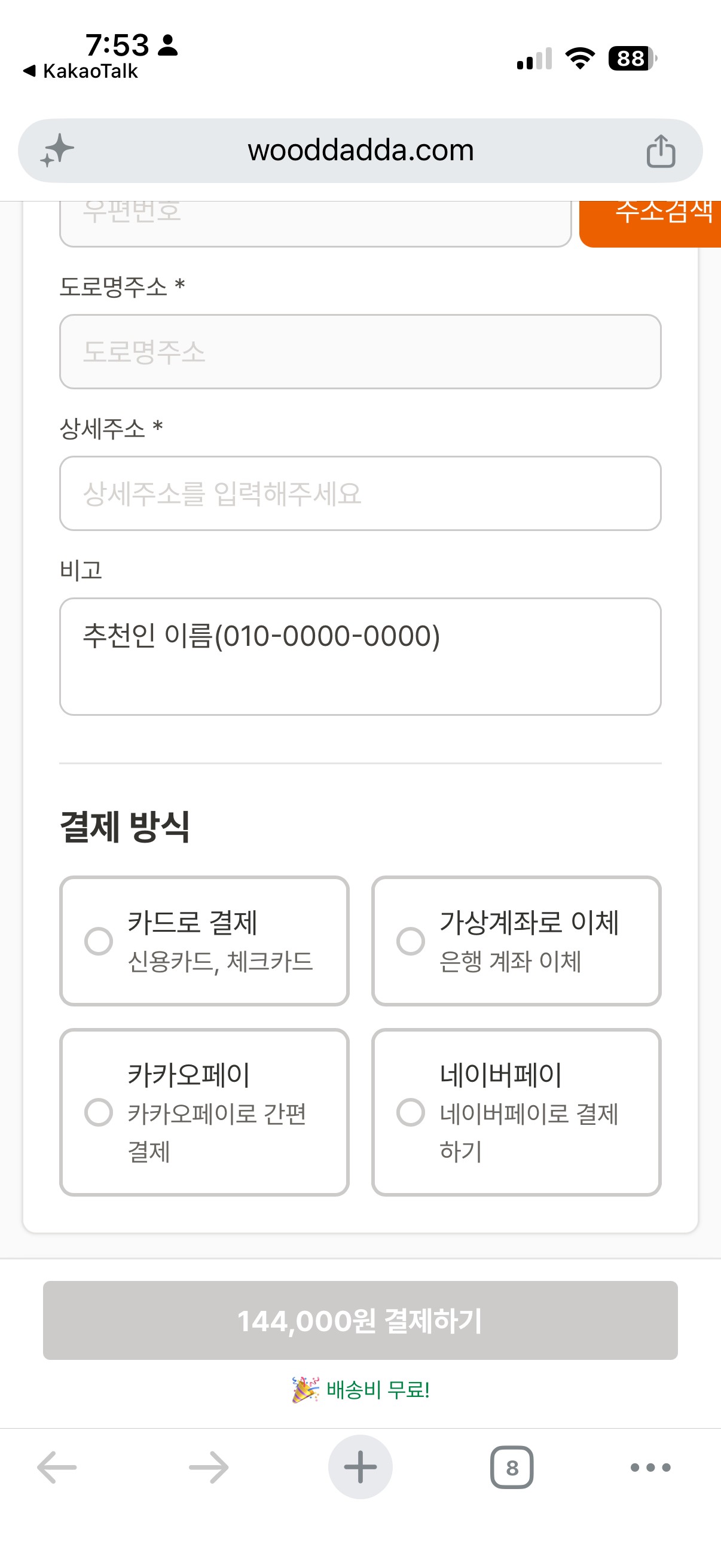Choose 가상계좌로 이체 payment method
Image resolution: width=721 pixels, height=1568 pixels.
(516, 941)
